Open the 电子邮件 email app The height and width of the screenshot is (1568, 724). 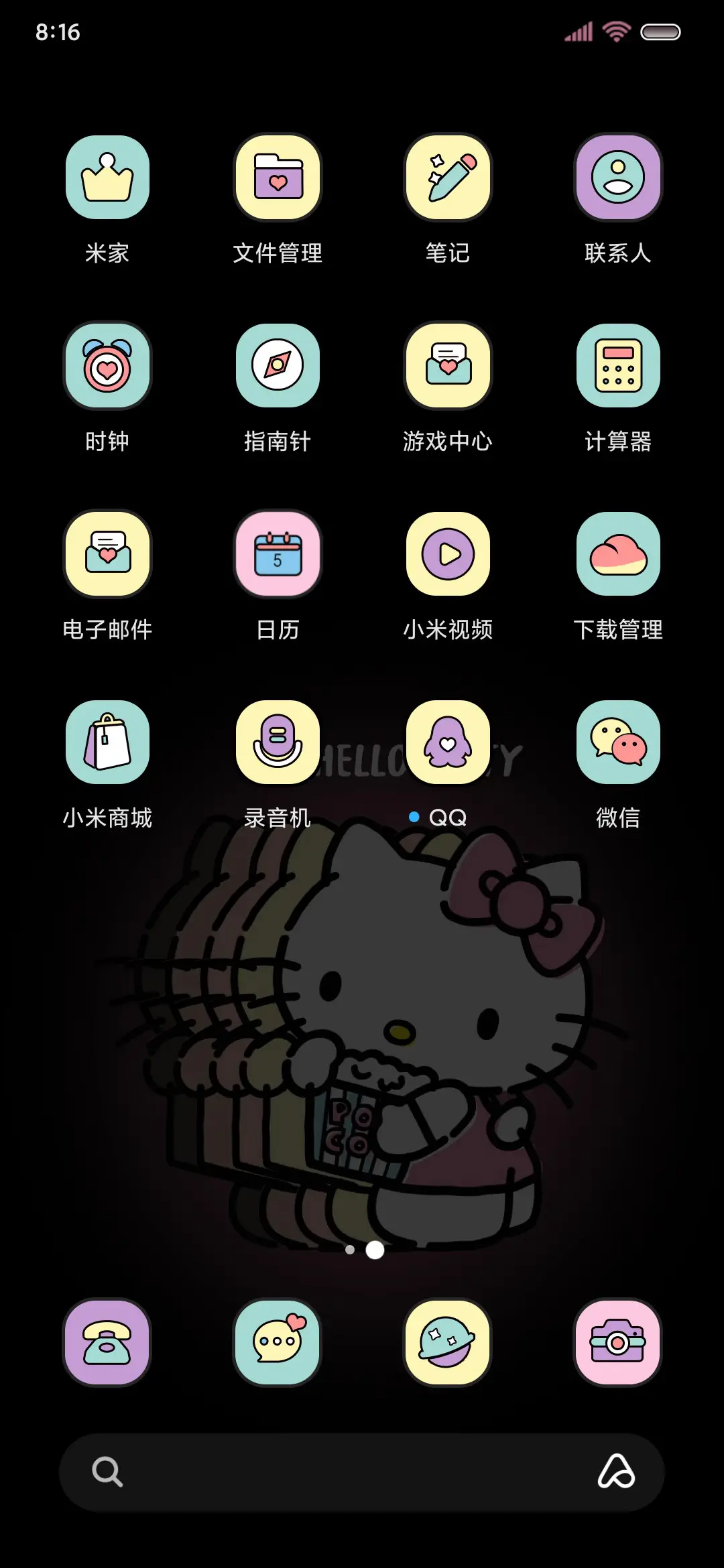pyautogui.click(x=107, y=553)
